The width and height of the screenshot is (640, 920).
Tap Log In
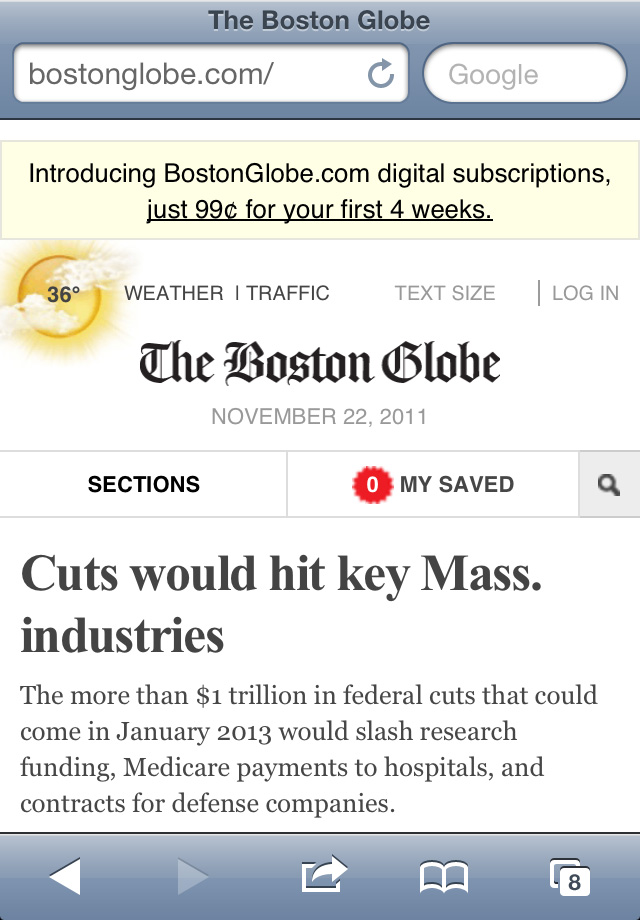tap(585, 293)
